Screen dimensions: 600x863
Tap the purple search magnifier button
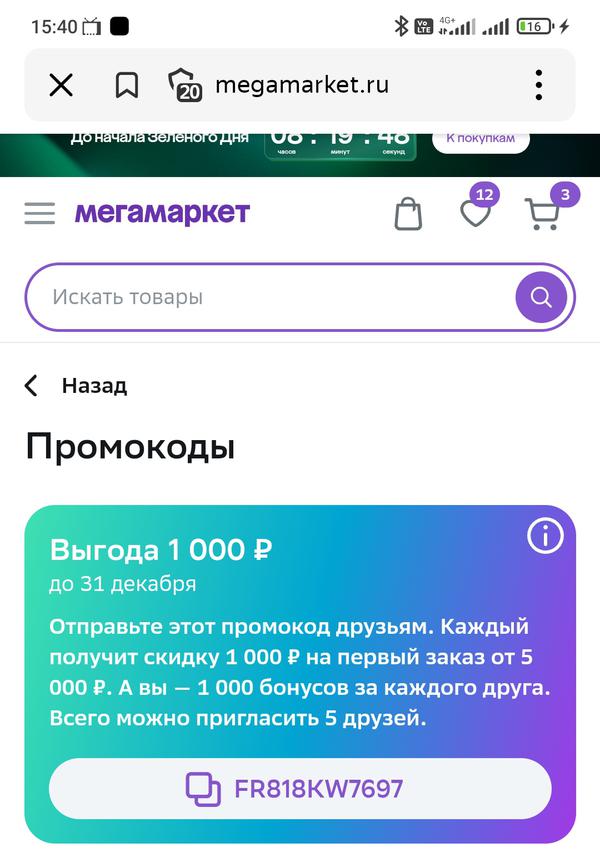point(541,297)
